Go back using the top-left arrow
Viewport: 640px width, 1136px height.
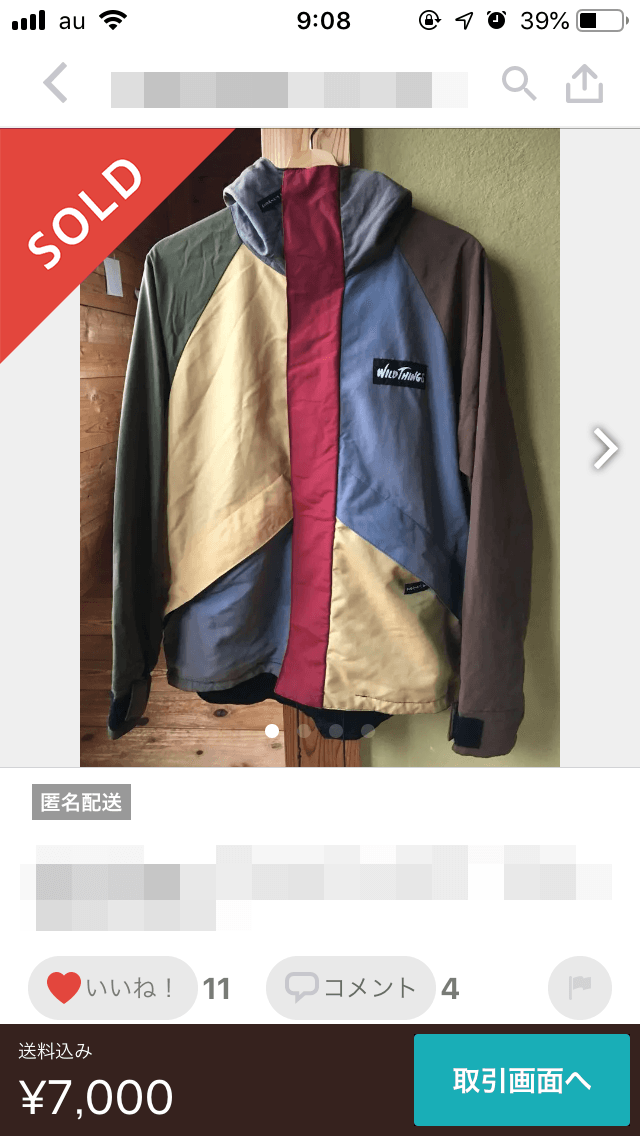coord(56,84)
